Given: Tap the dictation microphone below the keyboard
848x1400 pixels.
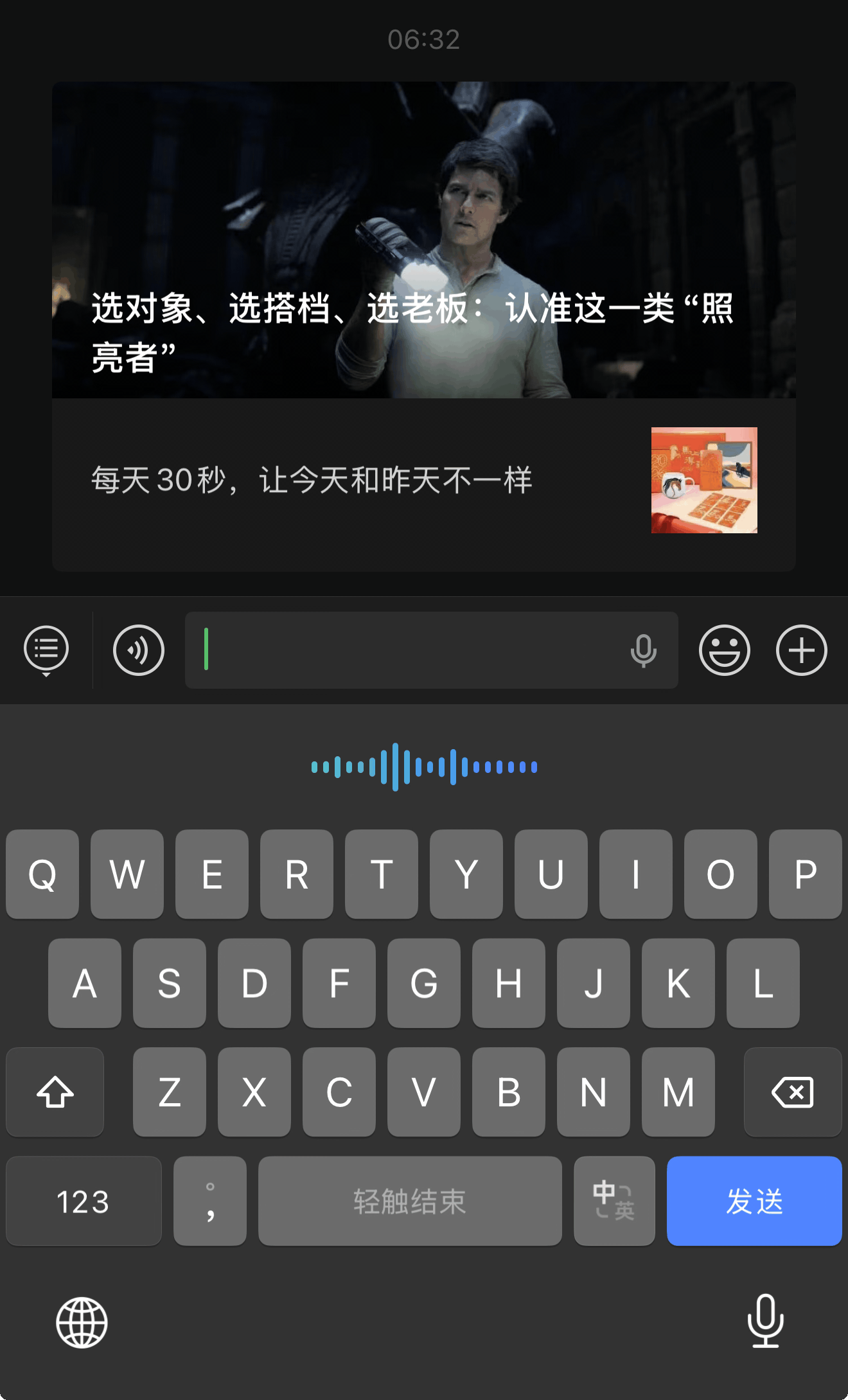Looking at the screenshot, I should click(x=765, y=1320).
